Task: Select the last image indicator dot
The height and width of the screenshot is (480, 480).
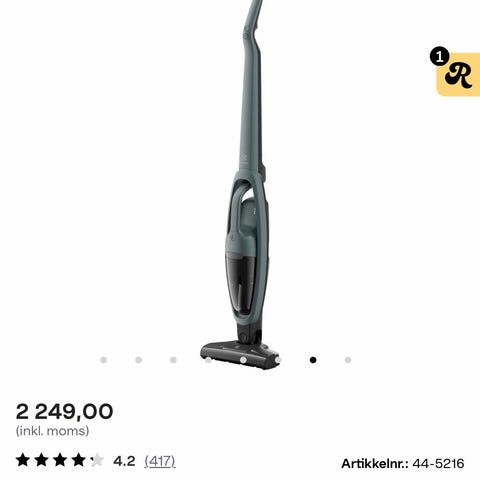Action: pos(348,360)
